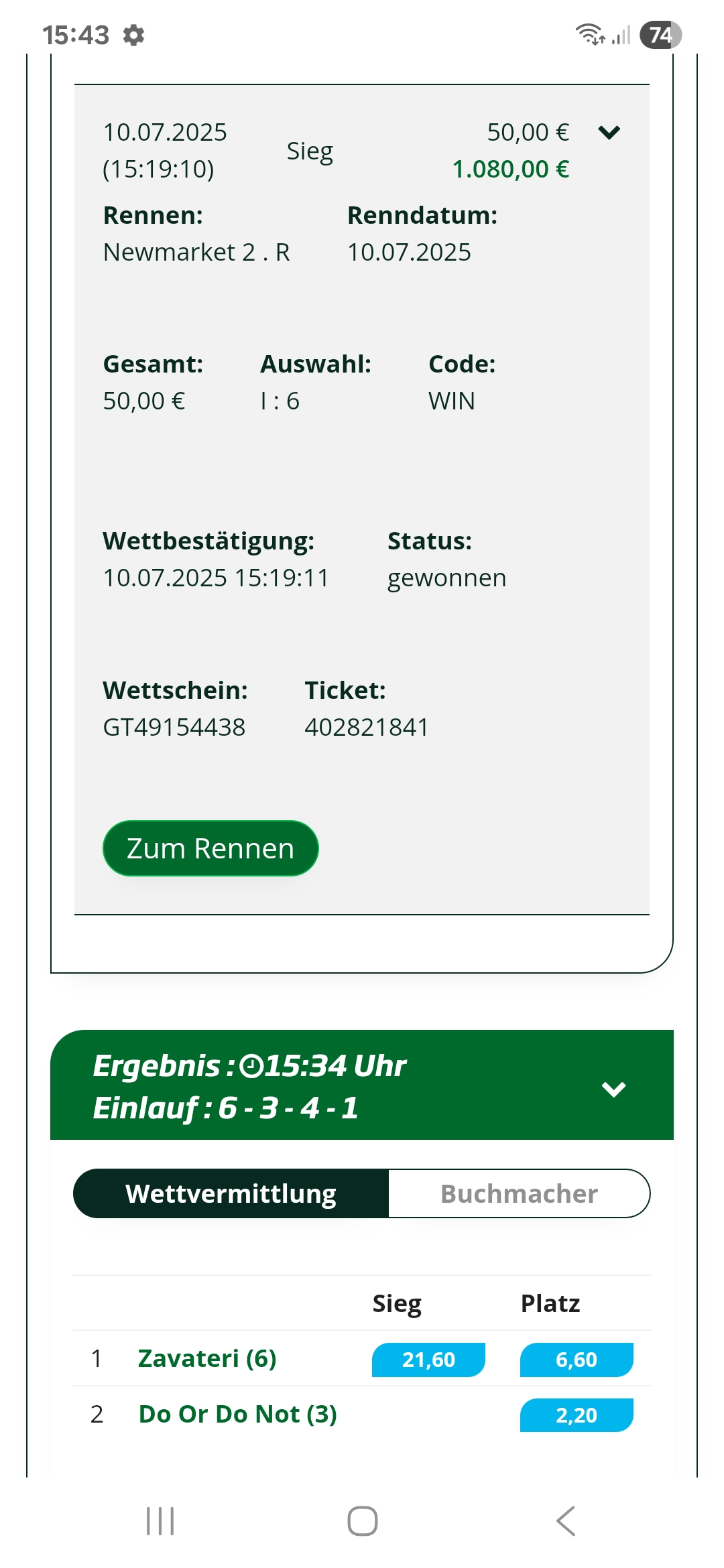Select the Platz odds 2,20 for Do Or Do Not

pyautogui.click(x=577, y=1415)
